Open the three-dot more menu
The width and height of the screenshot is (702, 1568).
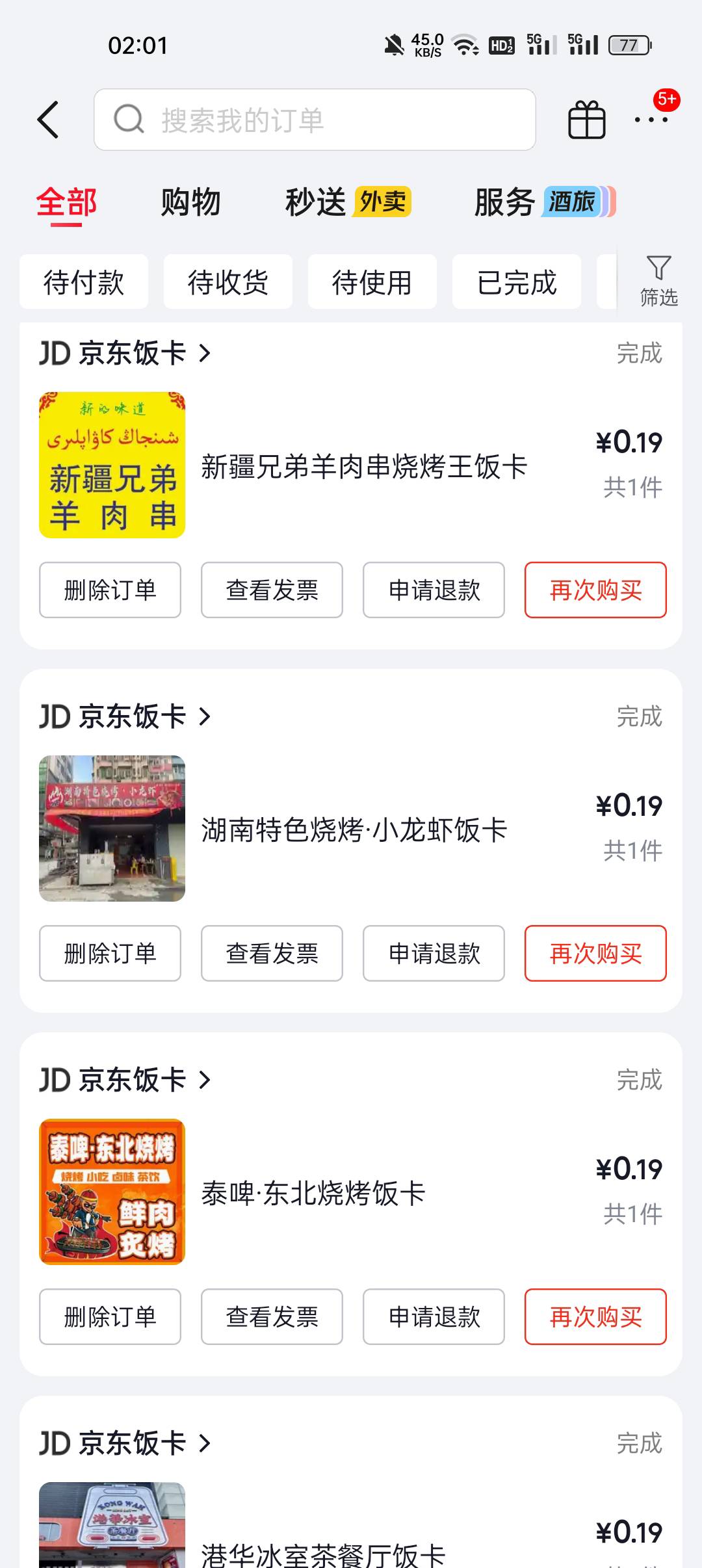click(650, 120)
